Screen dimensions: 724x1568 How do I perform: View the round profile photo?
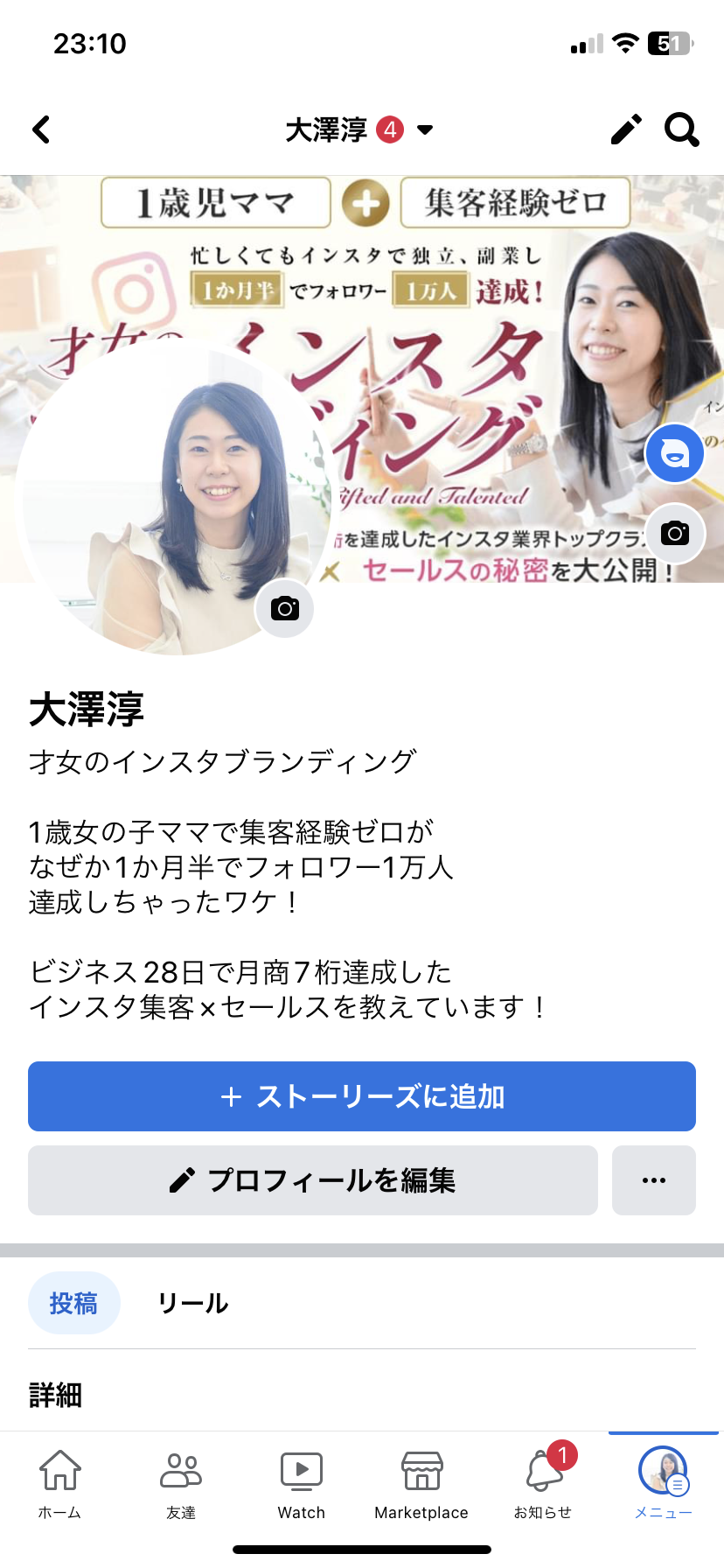coord(164,499)
